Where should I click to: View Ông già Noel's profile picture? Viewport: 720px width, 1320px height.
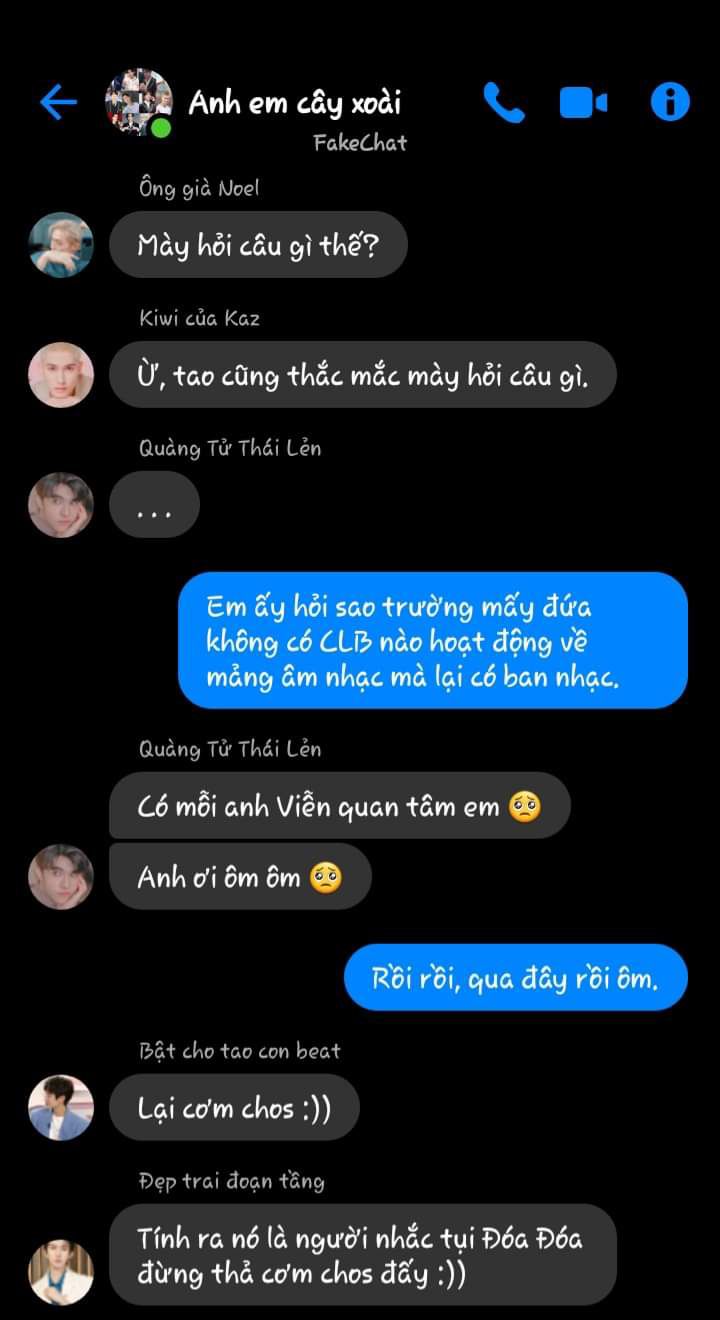click(61, 244)
